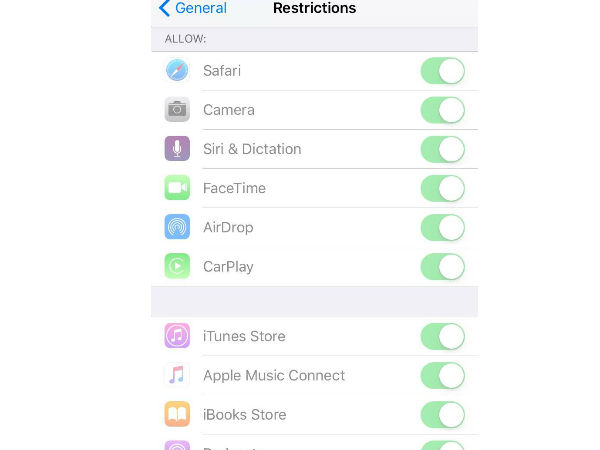Toggle the Safari switch off
600x450 pixels.
(442, 71)
